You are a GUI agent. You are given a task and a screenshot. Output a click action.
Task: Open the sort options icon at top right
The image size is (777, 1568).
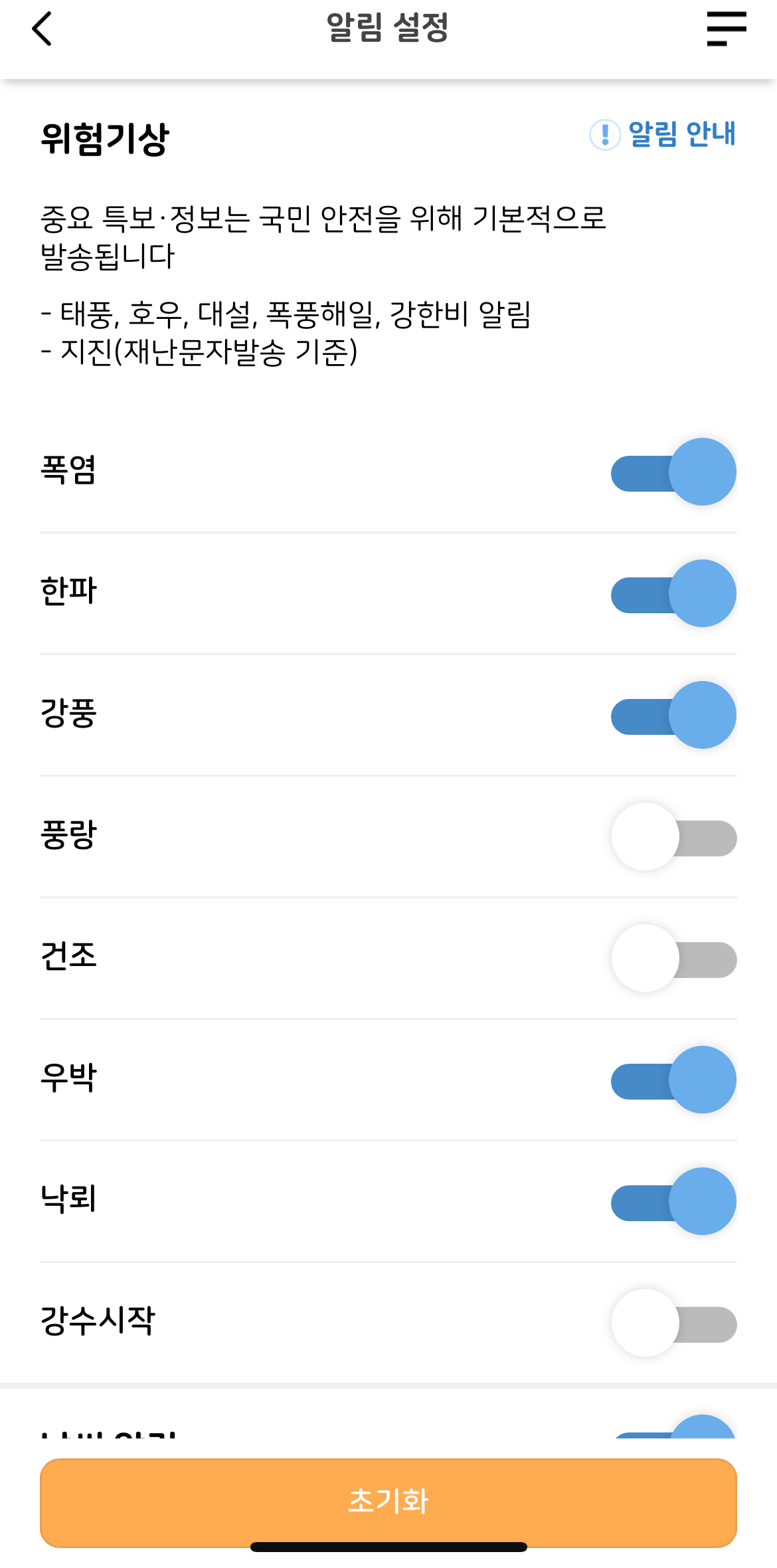[x=726, y=30]
